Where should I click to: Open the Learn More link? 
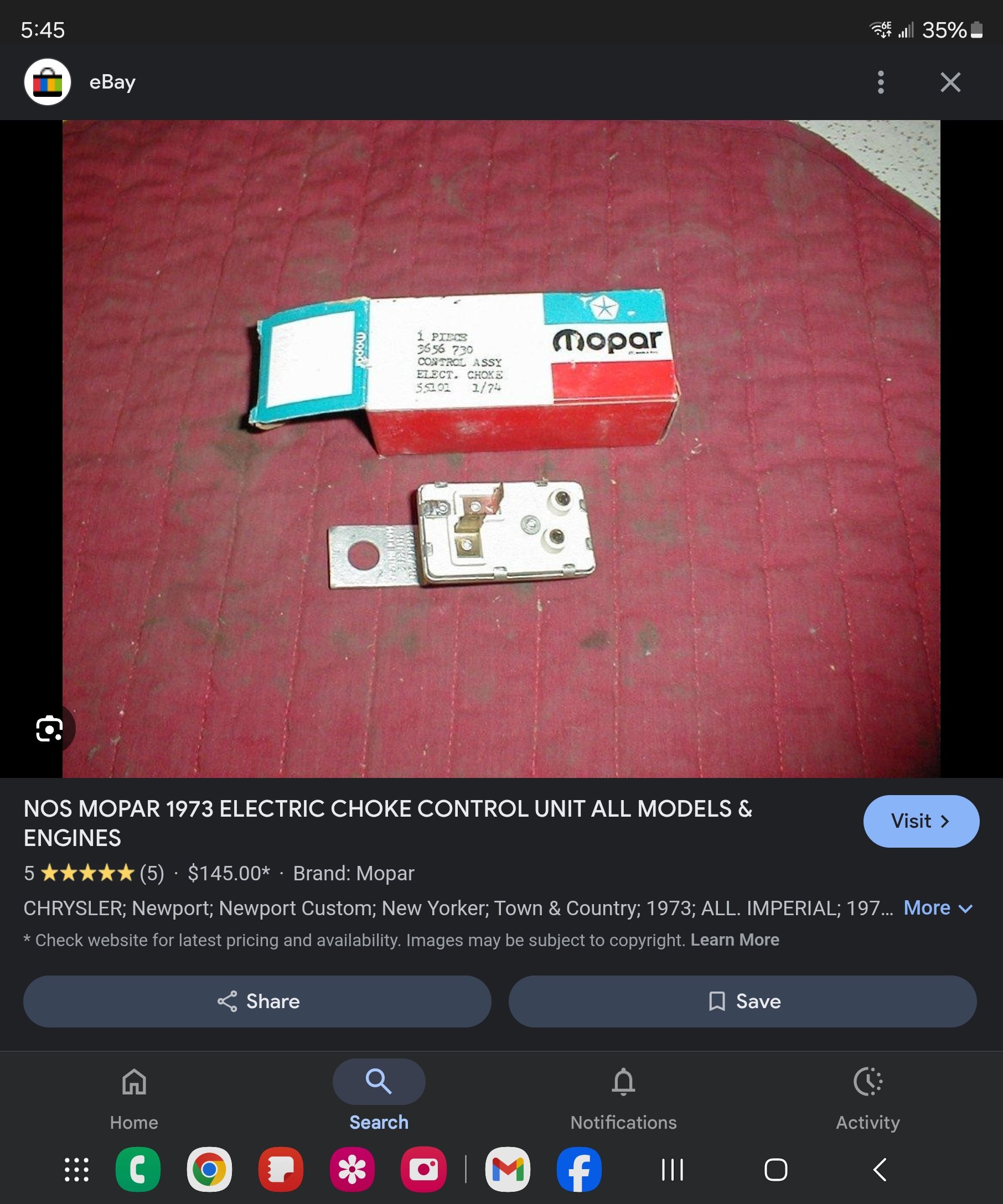coord(734,940)
